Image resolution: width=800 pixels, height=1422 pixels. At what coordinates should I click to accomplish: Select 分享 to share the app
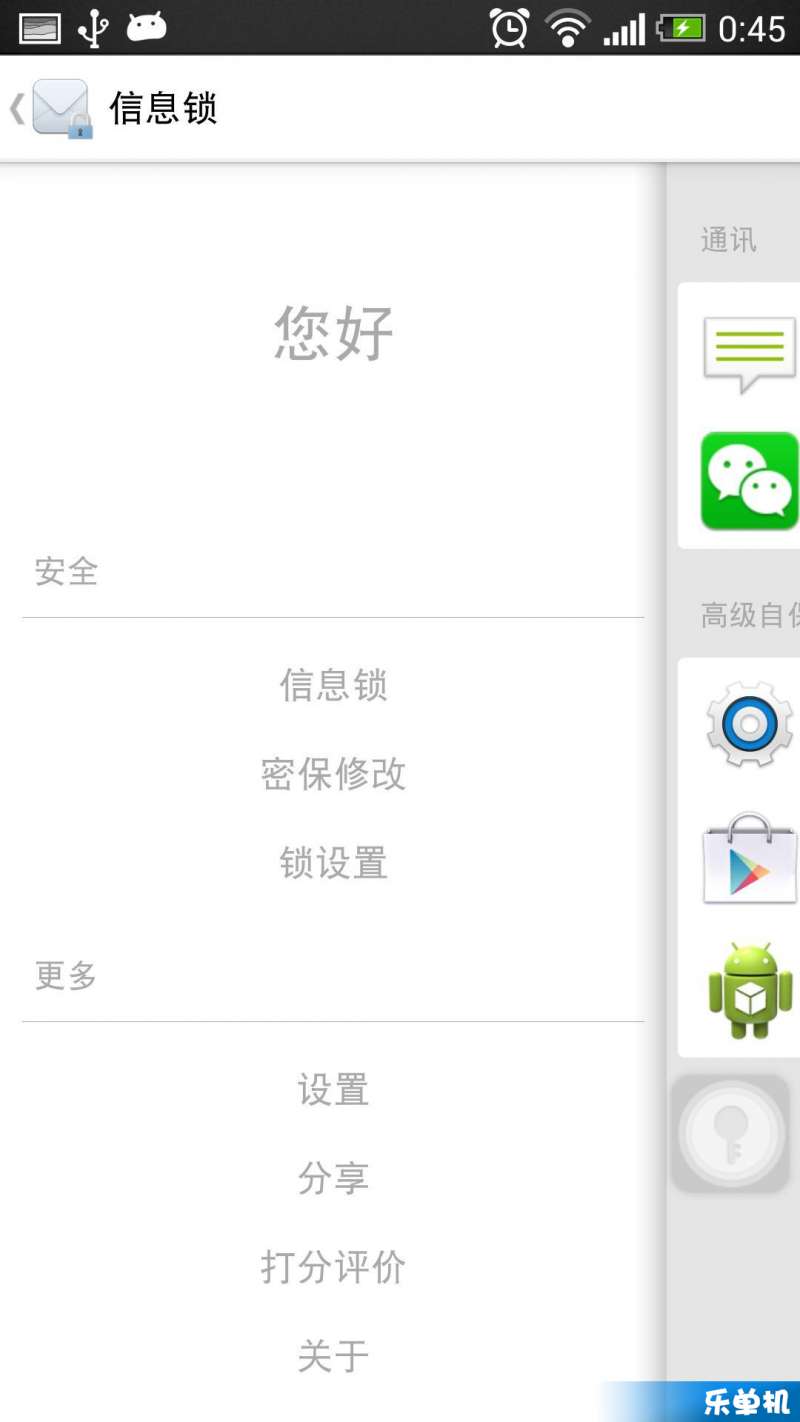[x=333, y=1178]
